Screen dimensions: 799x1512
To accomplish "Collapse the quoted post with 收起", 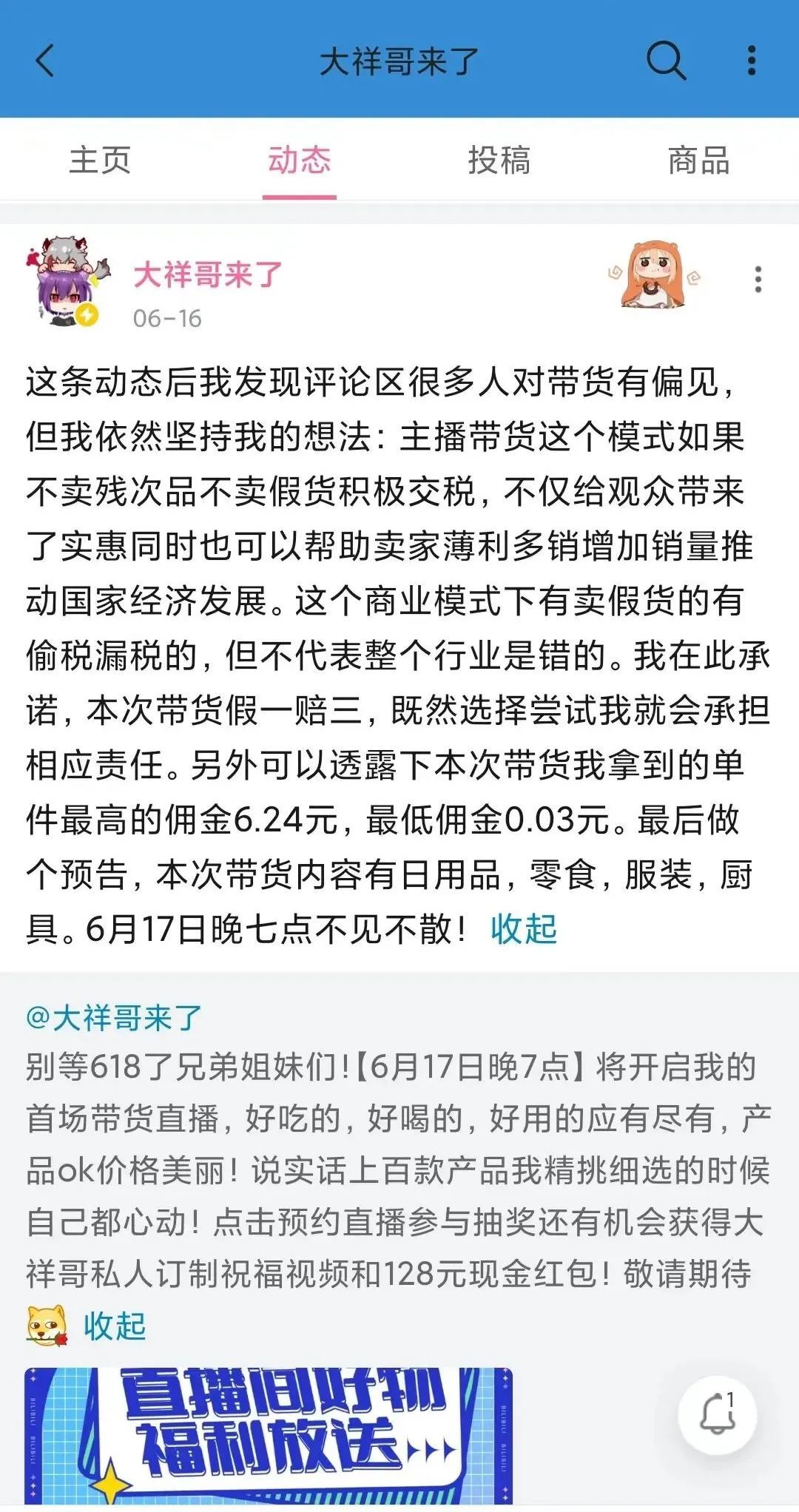I will click(115, 1326).
